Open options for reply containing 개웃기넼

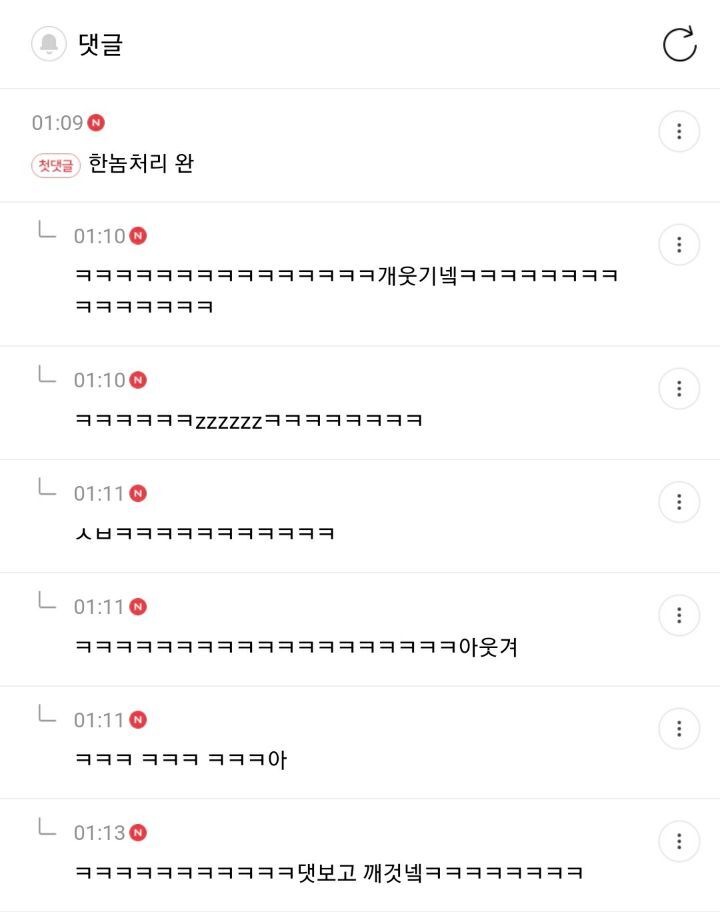pos(679,245)
